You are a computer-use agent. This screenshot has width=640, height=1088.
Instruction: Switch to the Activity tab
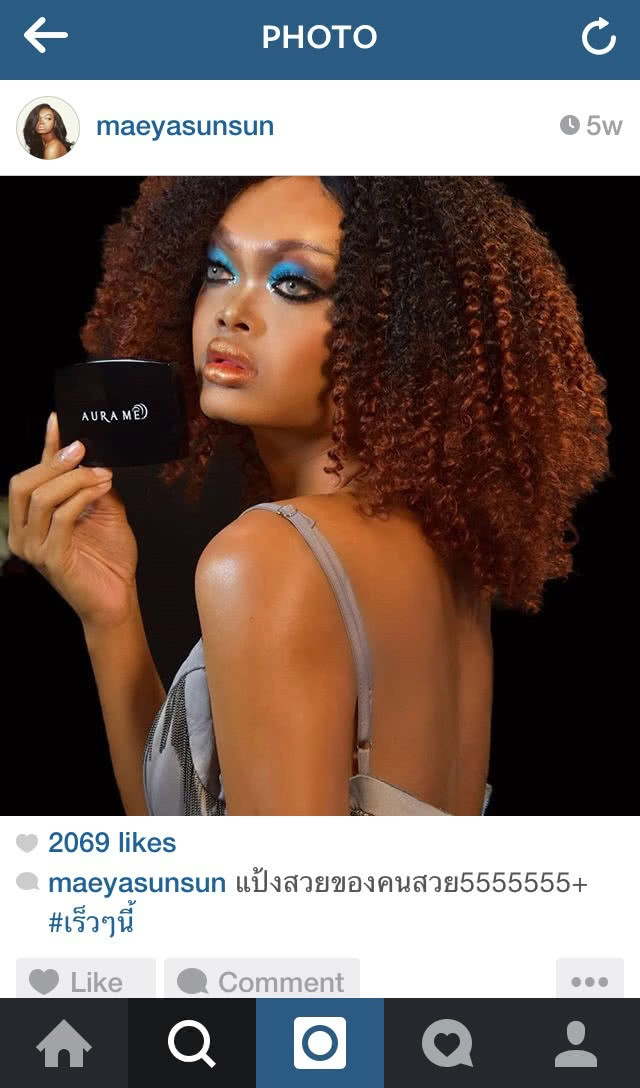pyautogui.click(x=447, y=1044)
